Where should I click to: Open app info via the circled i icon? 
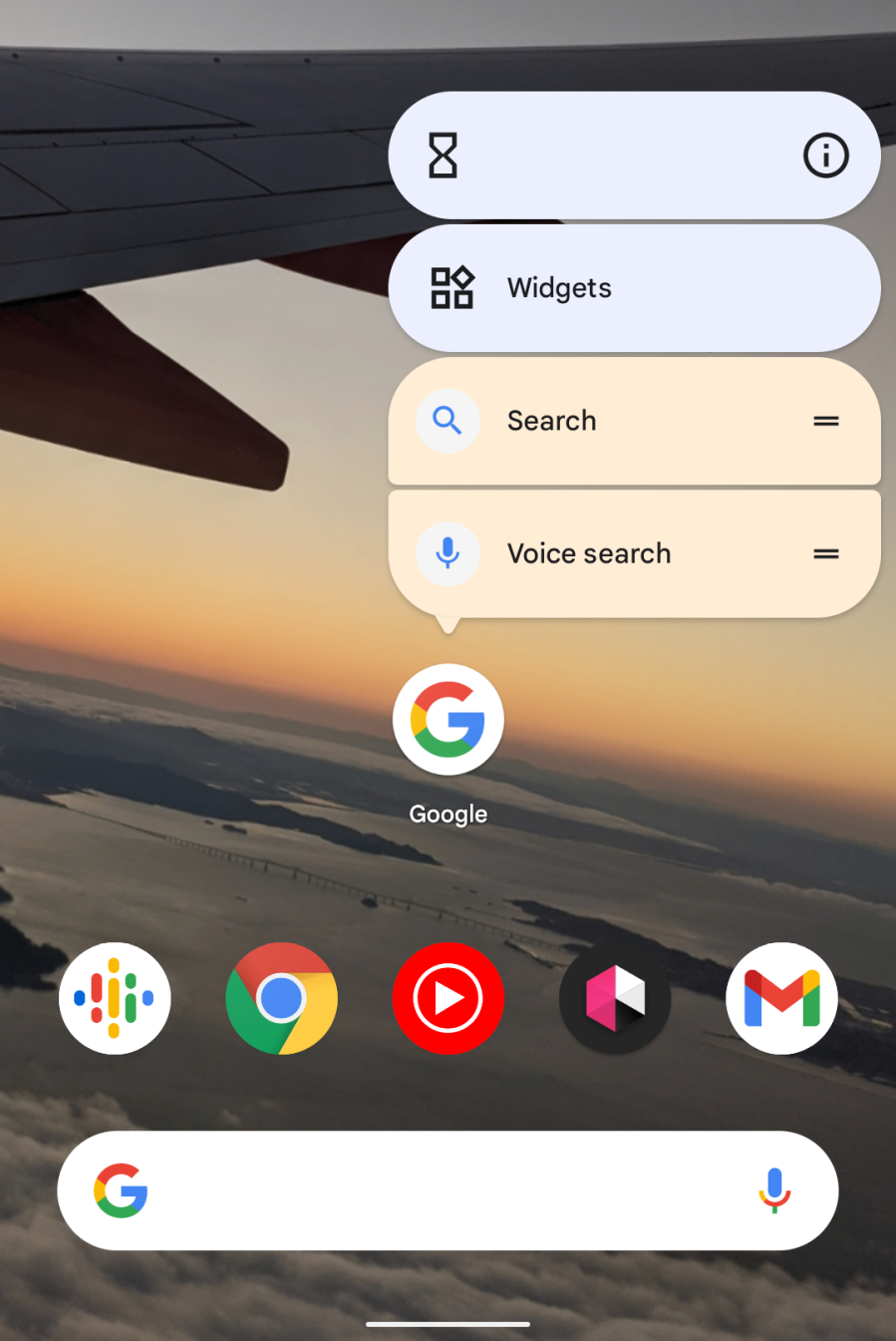[x=825, y=156]
